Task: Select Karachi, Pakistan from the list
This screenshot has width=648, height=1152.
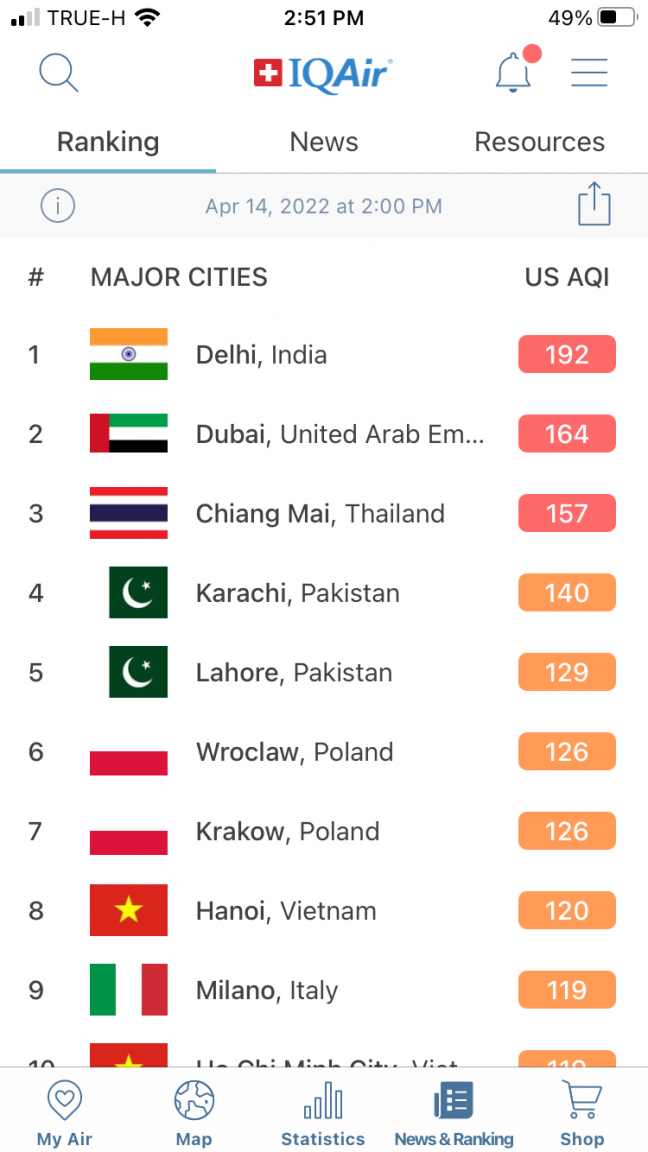Action: tap(298, 593)
